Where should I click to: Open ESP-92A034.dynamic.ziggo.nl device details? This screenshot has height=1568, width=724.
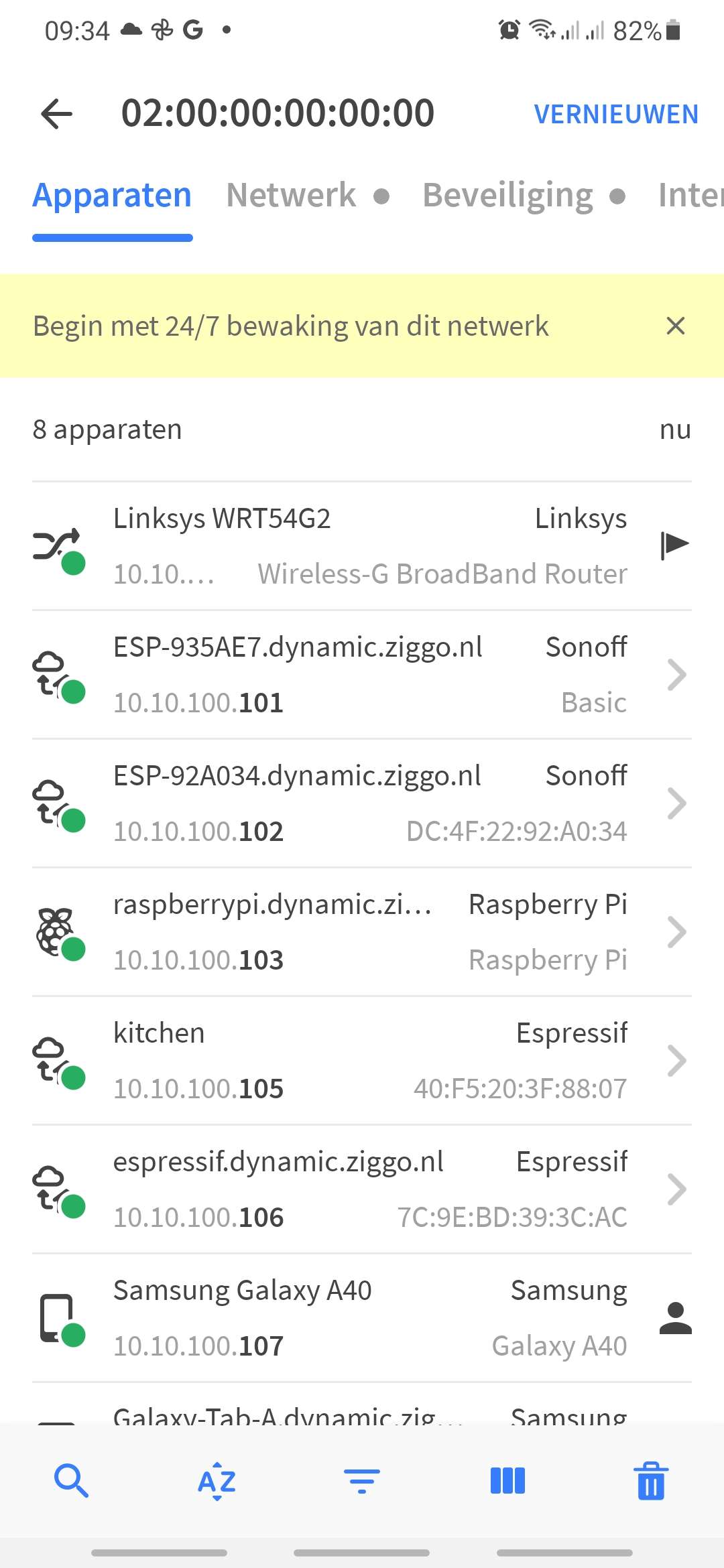pos(362,803)
